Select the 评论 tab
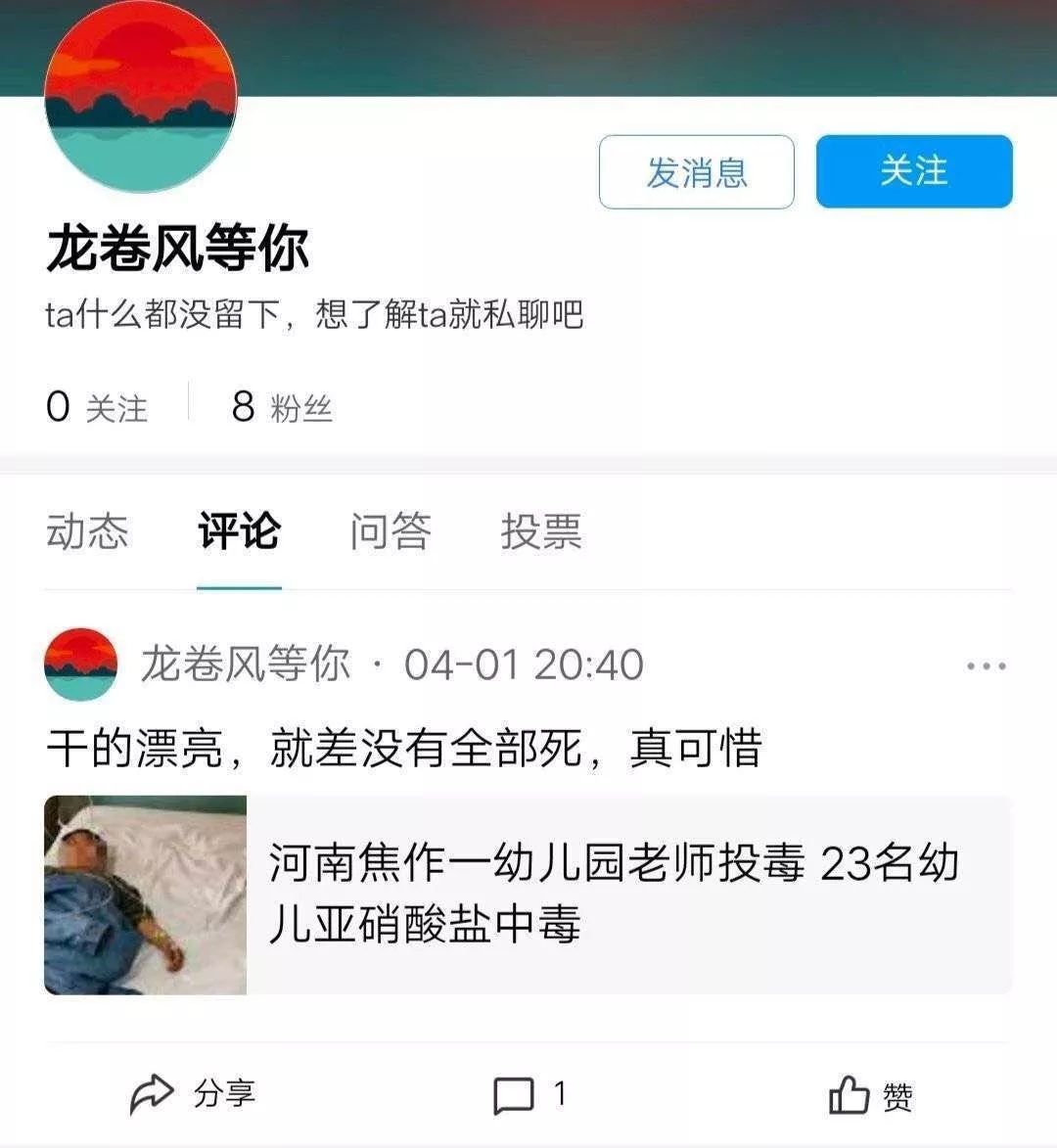The image size is (1057, 1148). [239, 531]
